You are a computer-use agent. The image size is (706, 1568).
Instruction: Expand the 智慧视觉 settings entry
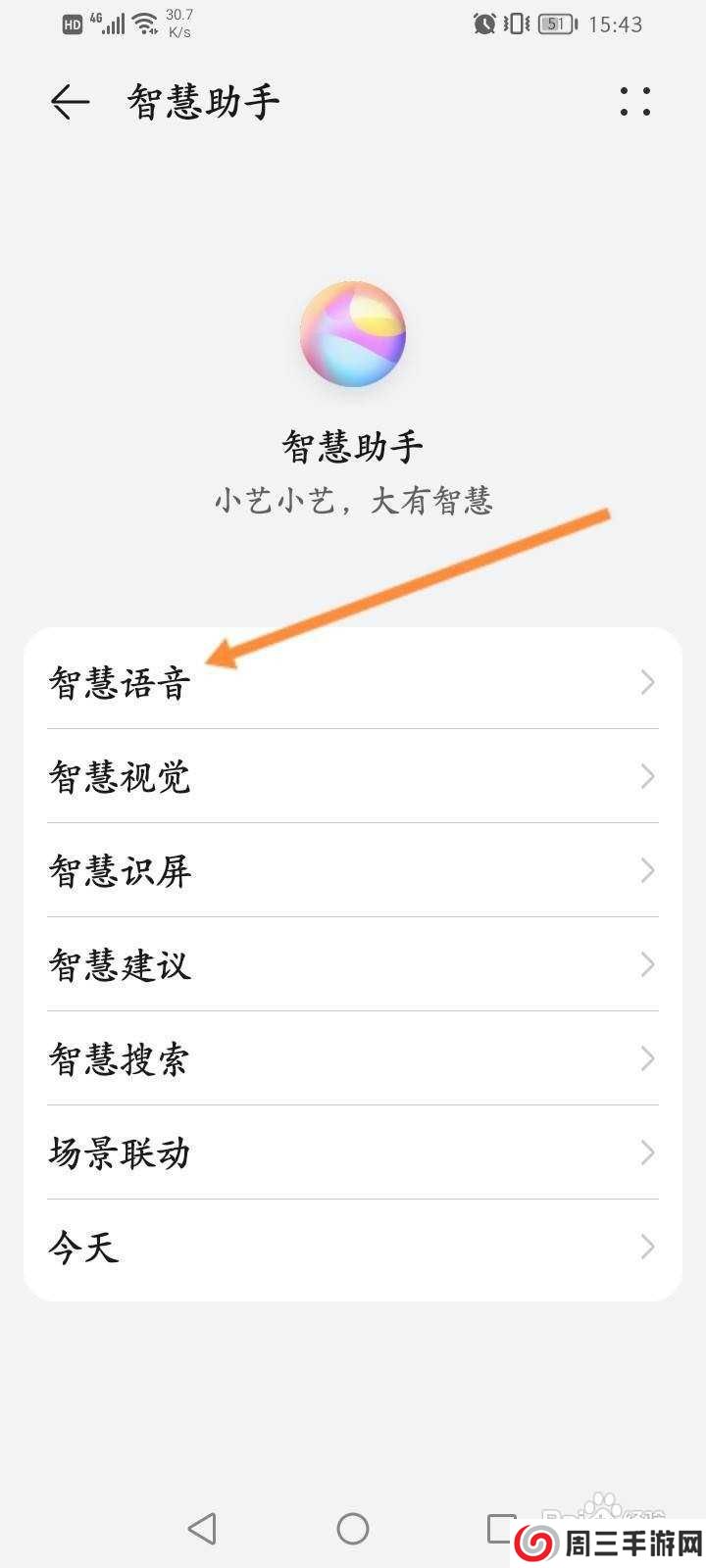coord(353,776)
